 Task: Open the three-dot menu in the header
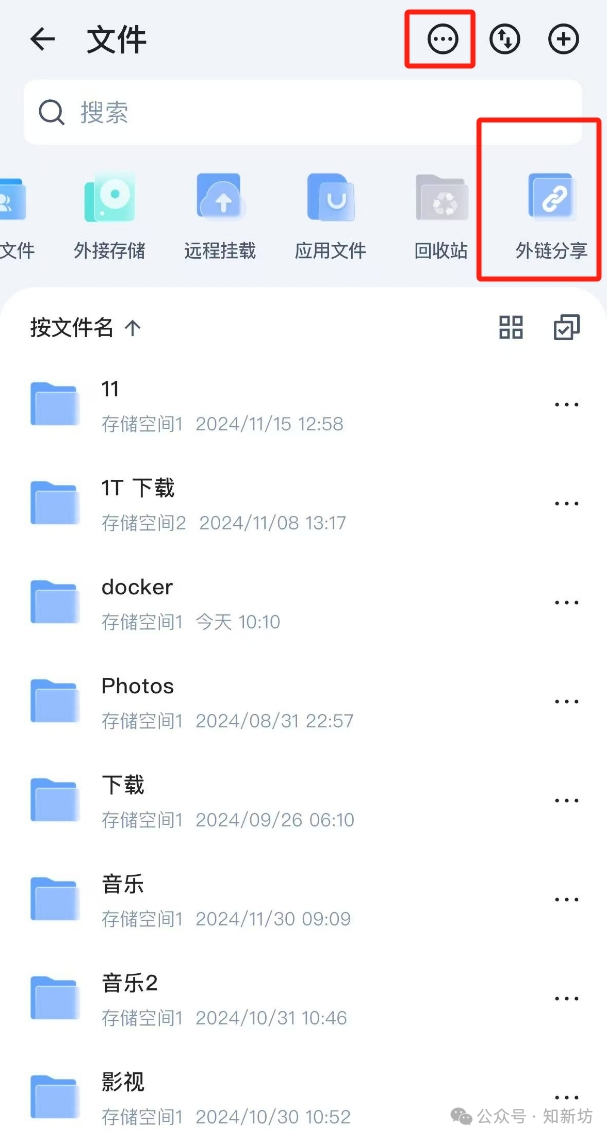coord(442,40)
